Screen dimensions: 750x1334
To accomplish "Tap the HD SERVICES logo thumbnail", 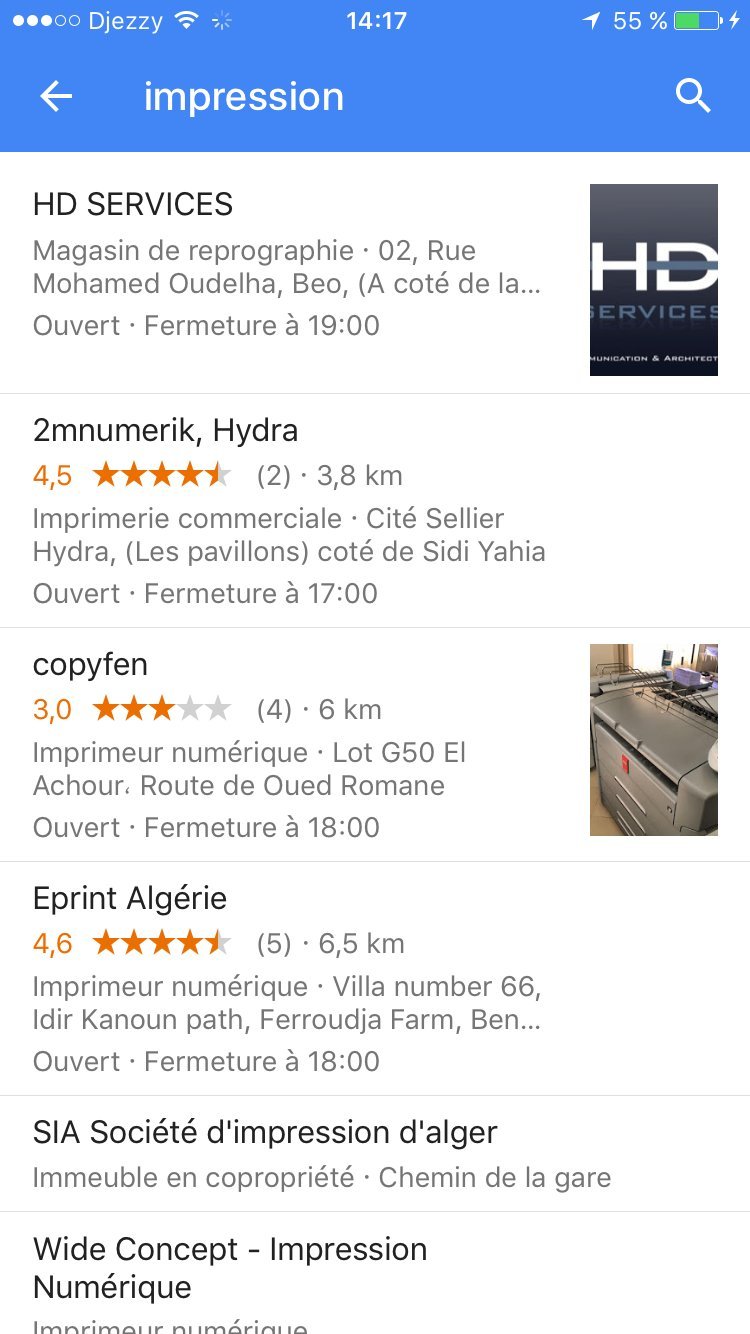I will 653,279.
